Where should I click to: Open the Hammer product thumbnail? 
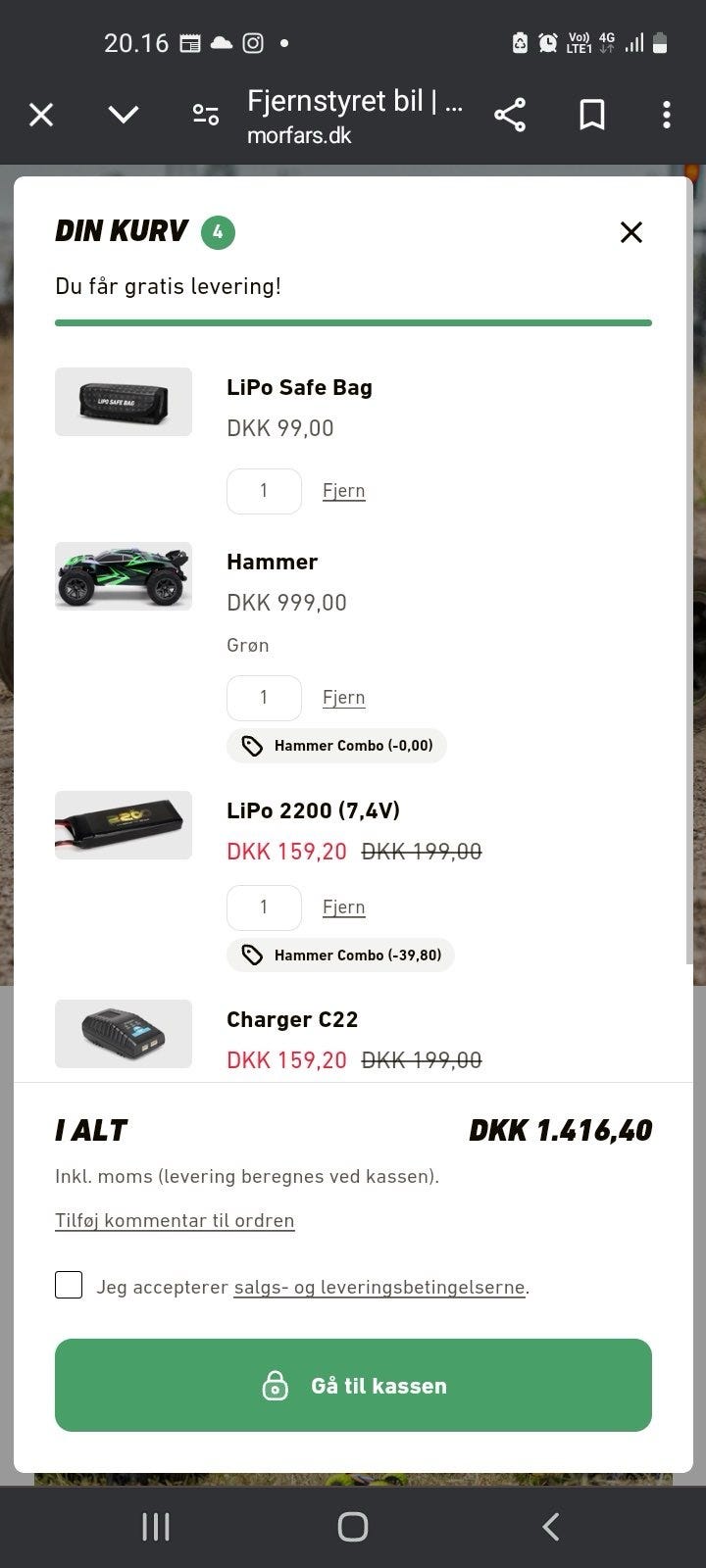124,576
